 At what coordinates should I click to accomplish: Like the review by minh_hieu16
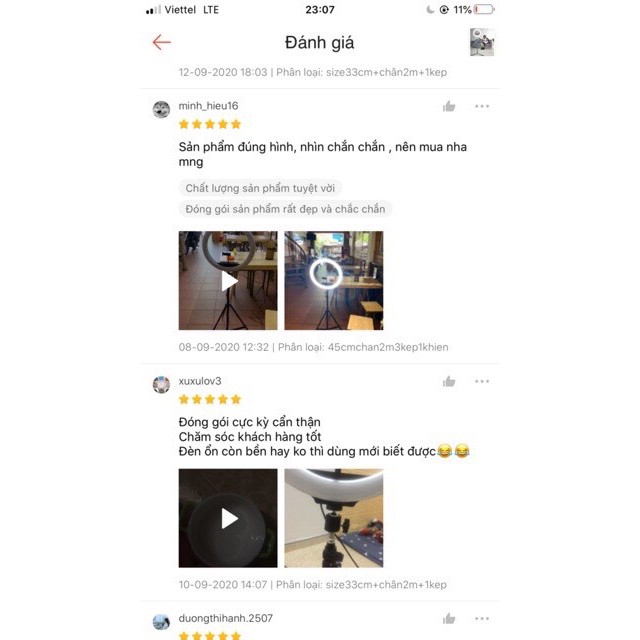(x=449, y=106)
